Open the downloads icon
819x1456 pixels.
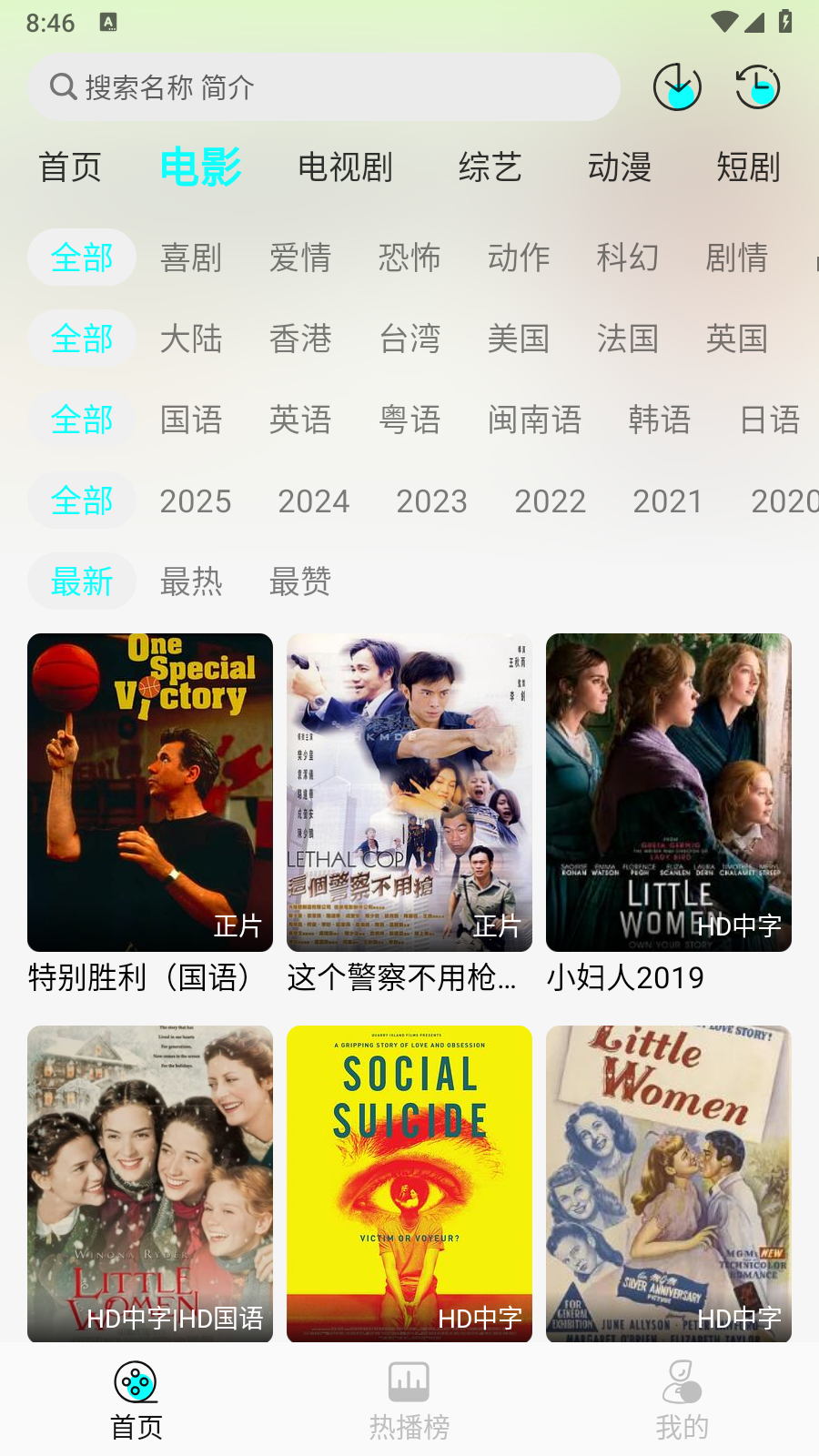677,87
